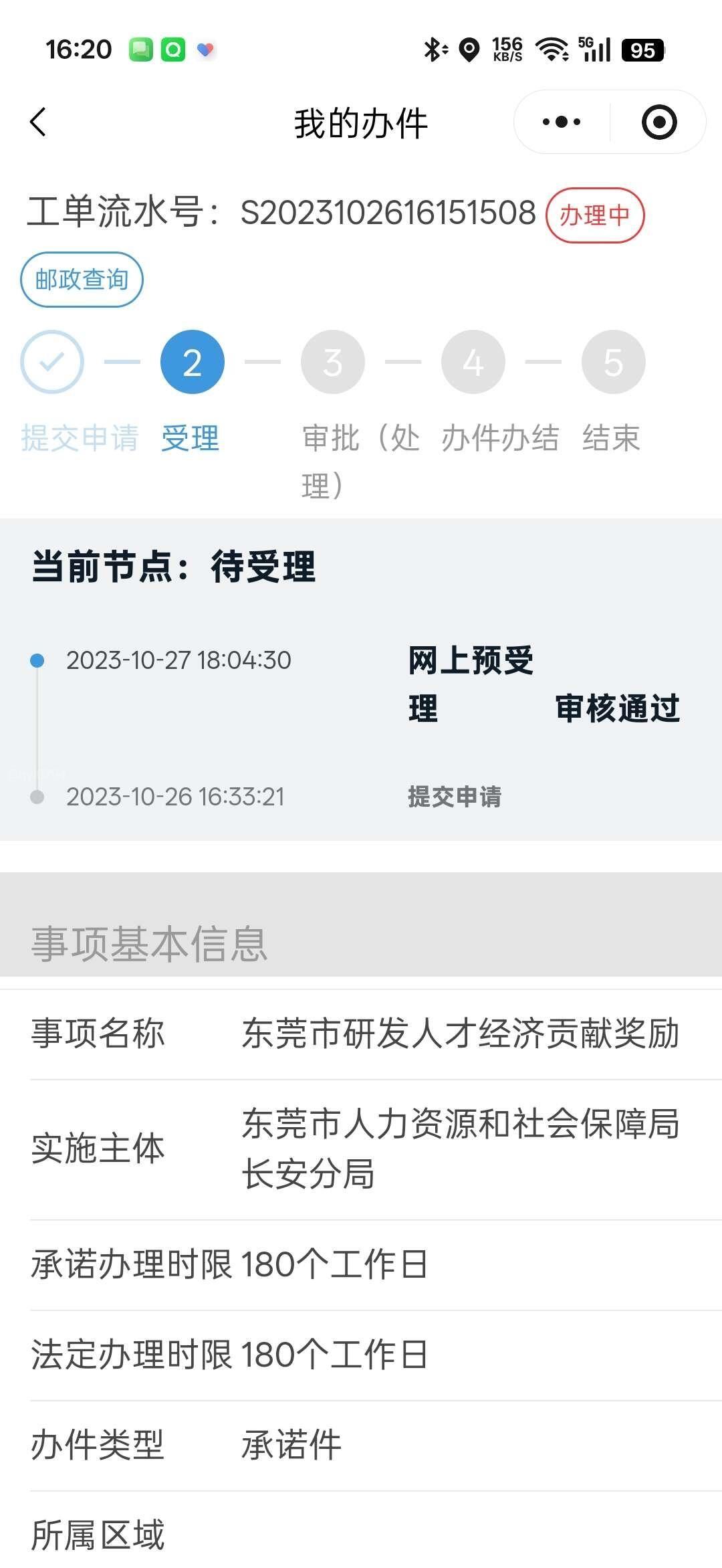Go back from 我的办件 page
Screen dimensions: 722x1568
click(x=39, y=122)
